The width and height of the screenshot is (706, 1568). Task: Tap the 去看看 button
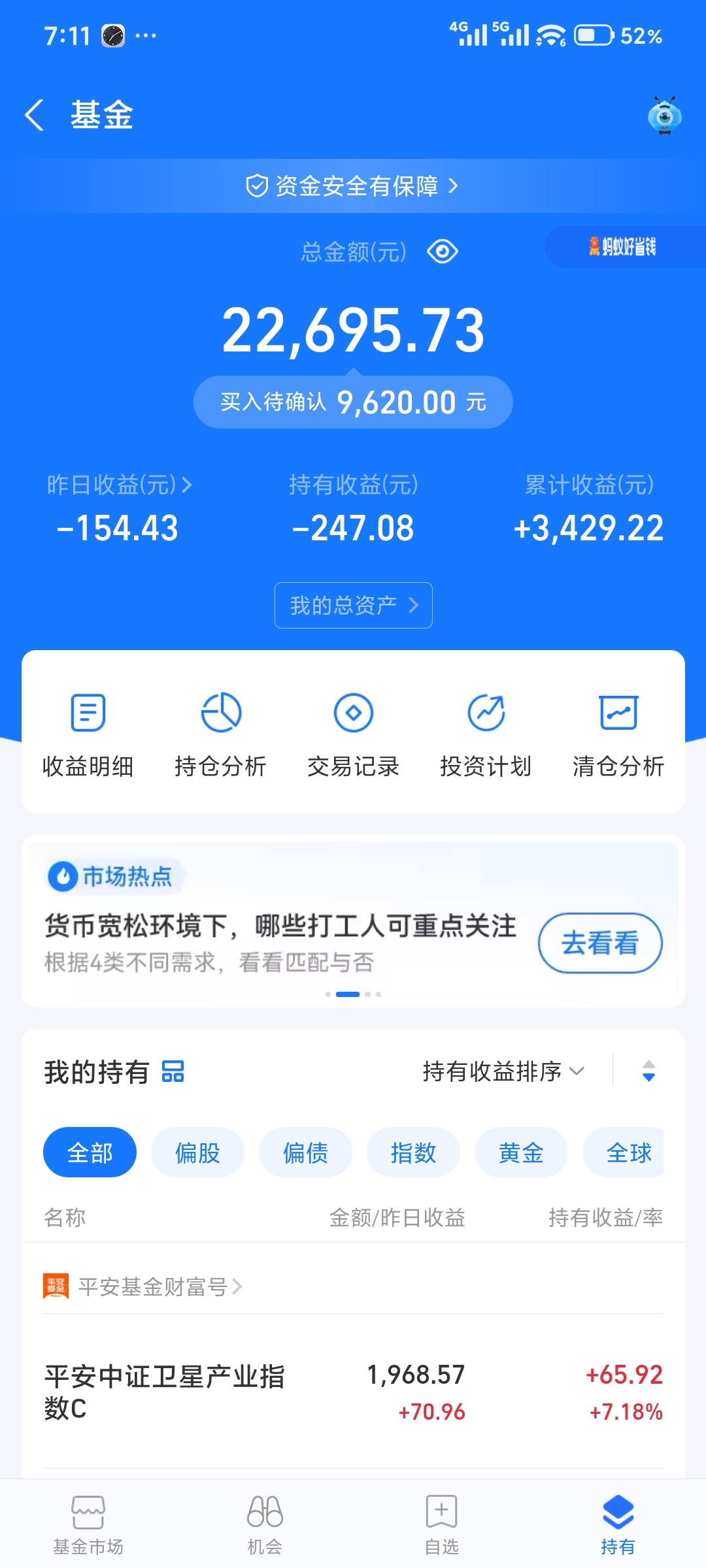(x=600, y=943)
